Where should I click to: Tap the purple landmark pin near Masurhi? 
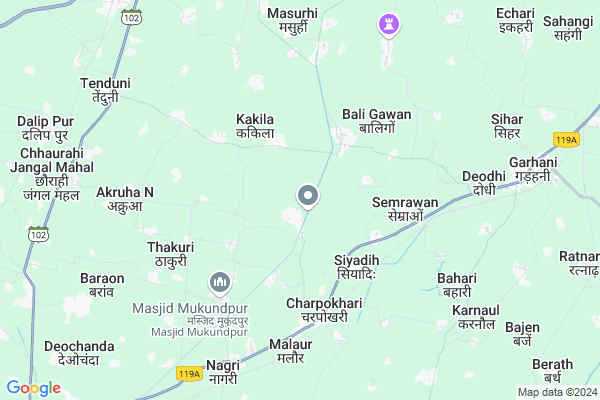coord(388,23)
